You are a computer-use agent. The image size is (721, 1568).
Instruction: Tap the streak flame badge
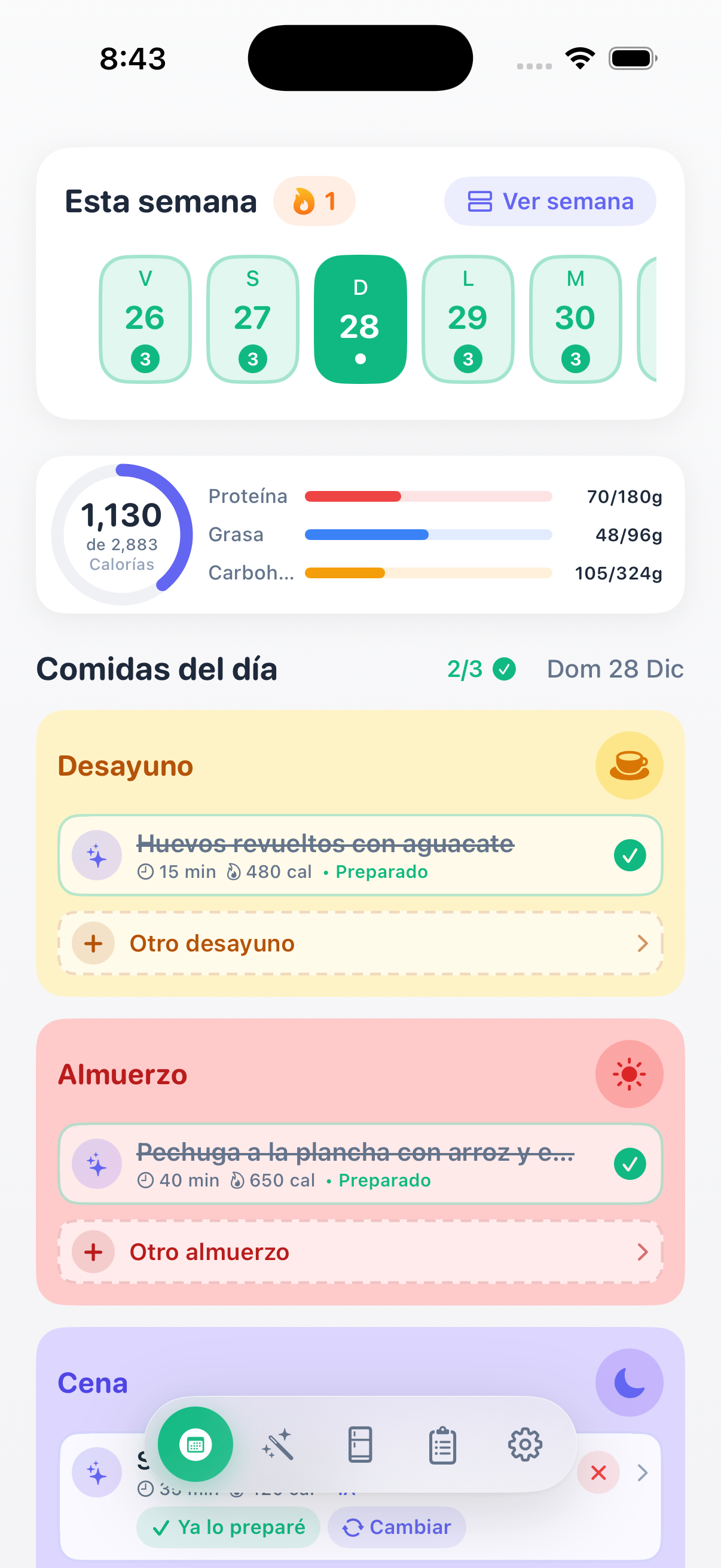(x=314, y=202)
